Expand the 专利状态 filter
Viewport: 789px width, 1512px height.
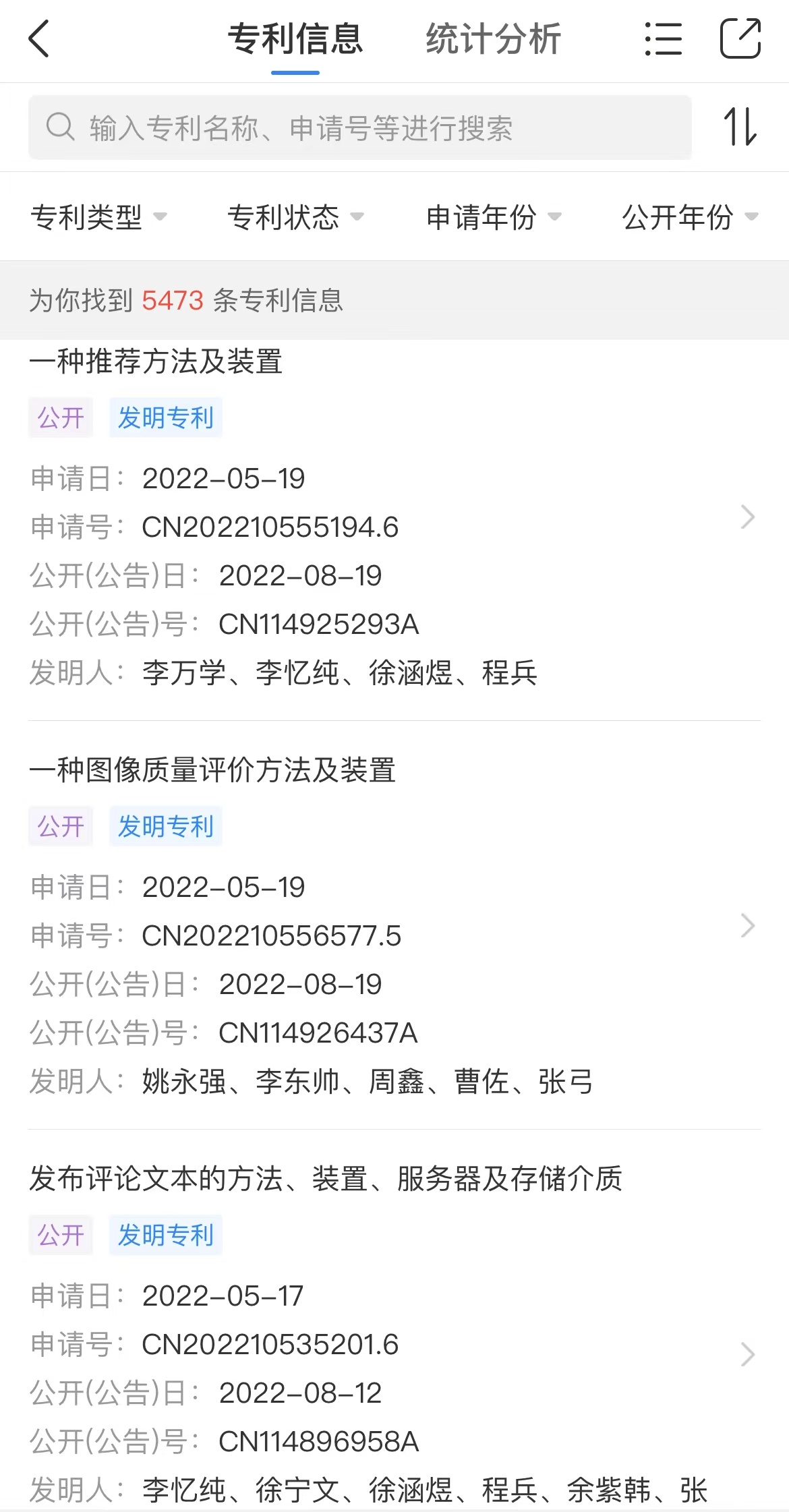click(295, 216)
